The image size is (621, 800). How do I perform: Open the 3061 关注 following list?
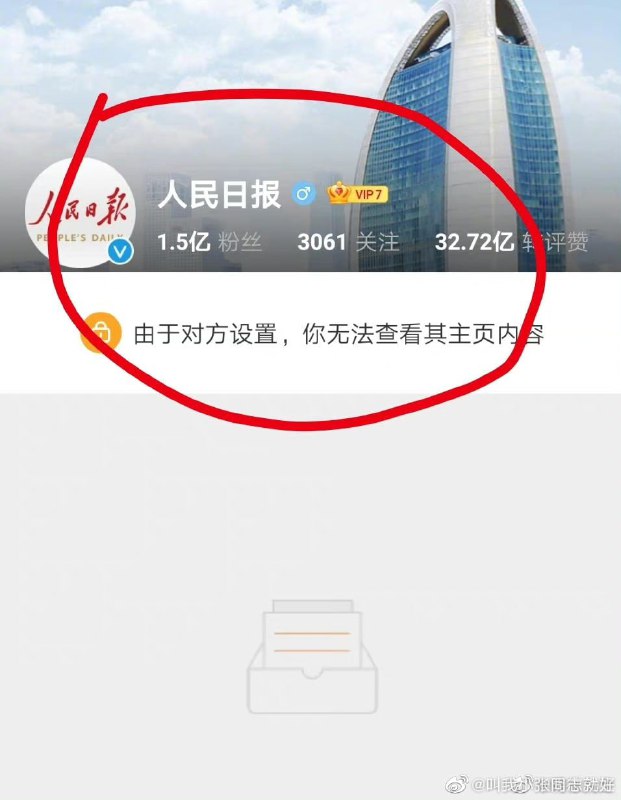point(347,242)
